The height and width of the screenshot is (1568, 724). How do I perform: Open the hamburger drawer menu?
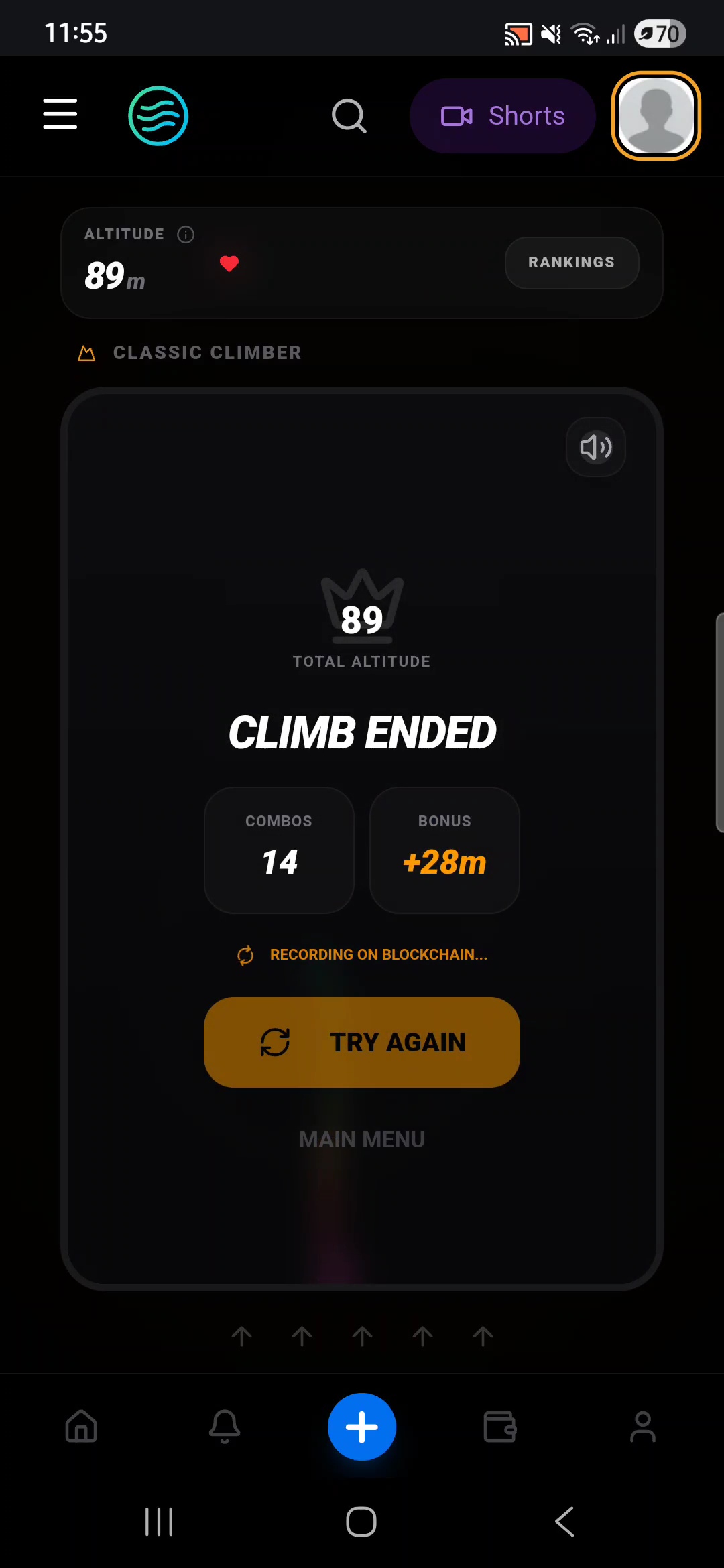60,114
